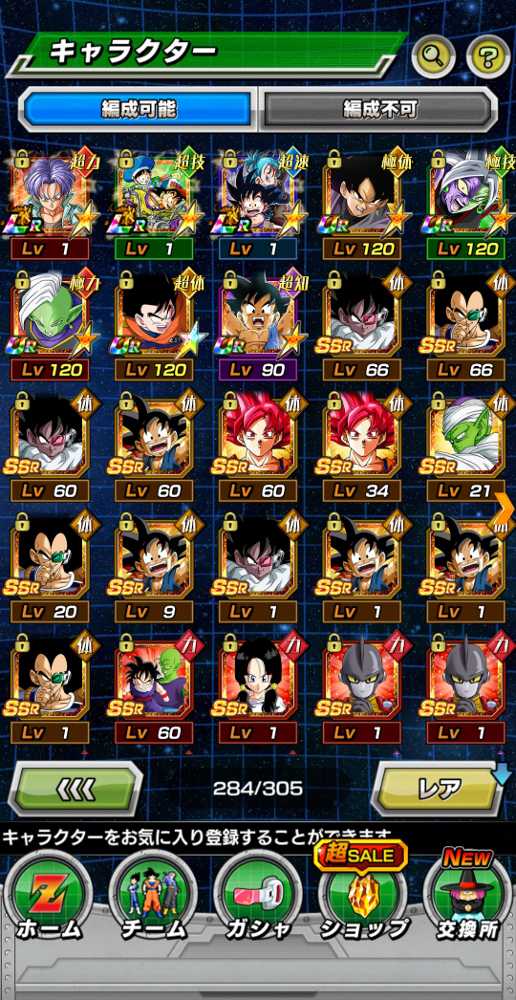Open the magnifier search icon
The image size is (516, 1000).
click(433, 57)
